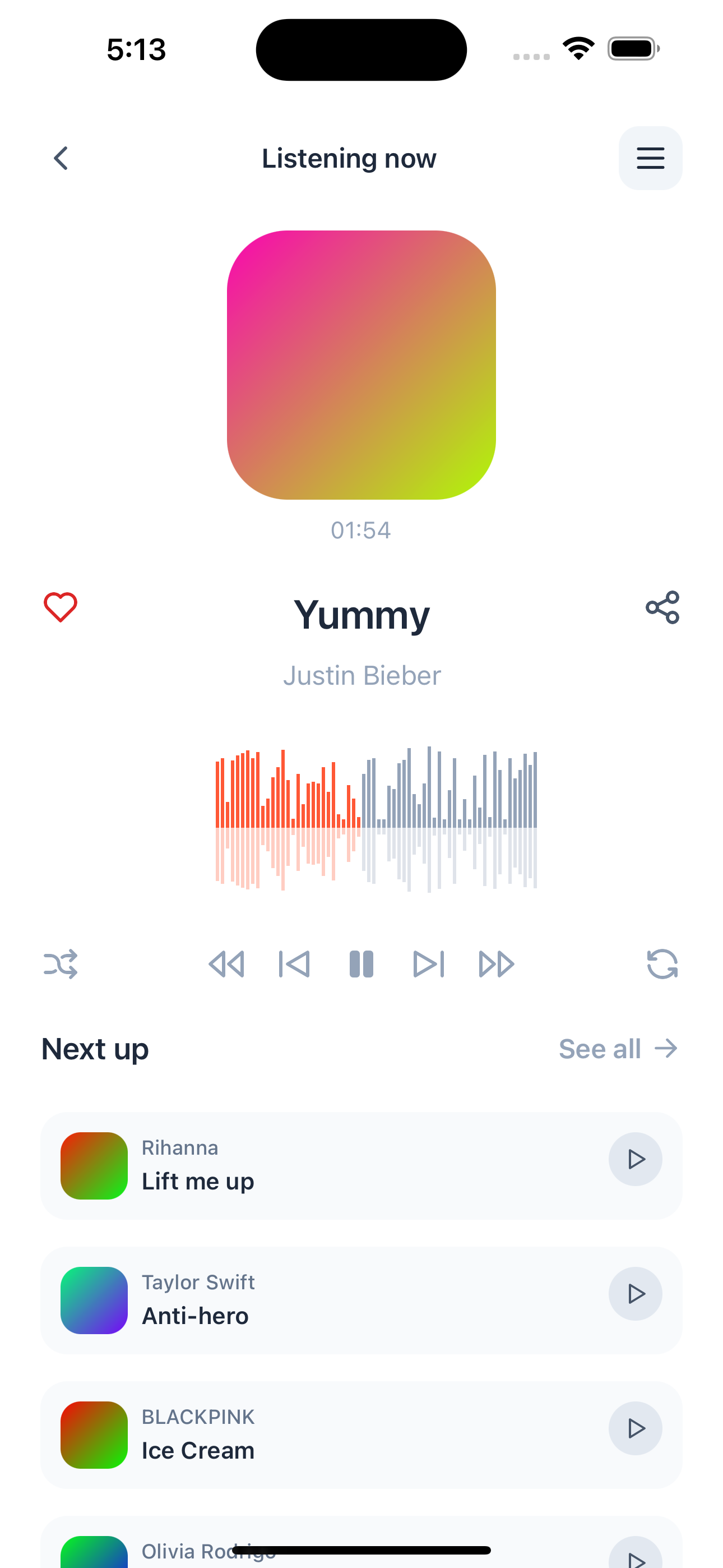Pause the current song Yummy
Image resolution: width=723 pixels, height=1568 pixels.
361,963
